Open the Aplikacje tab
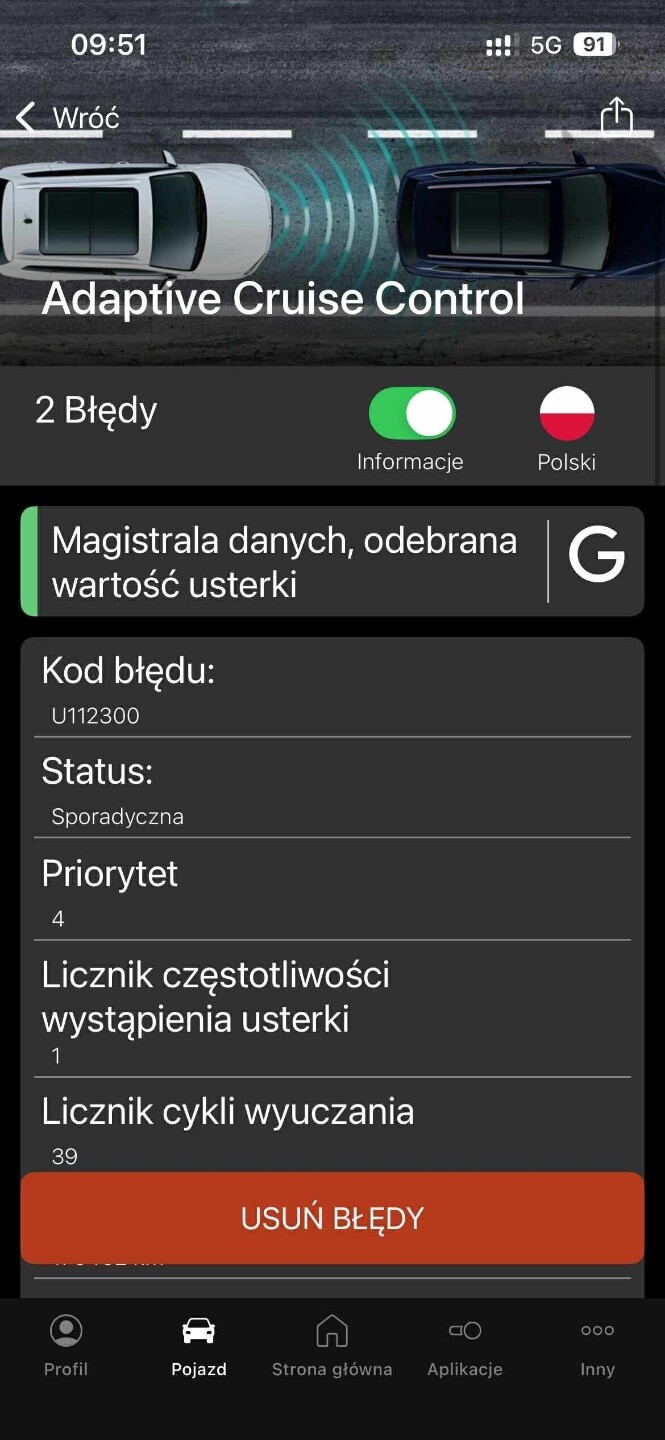This screenshot has width=665, height=1440. pos(465,1345)
